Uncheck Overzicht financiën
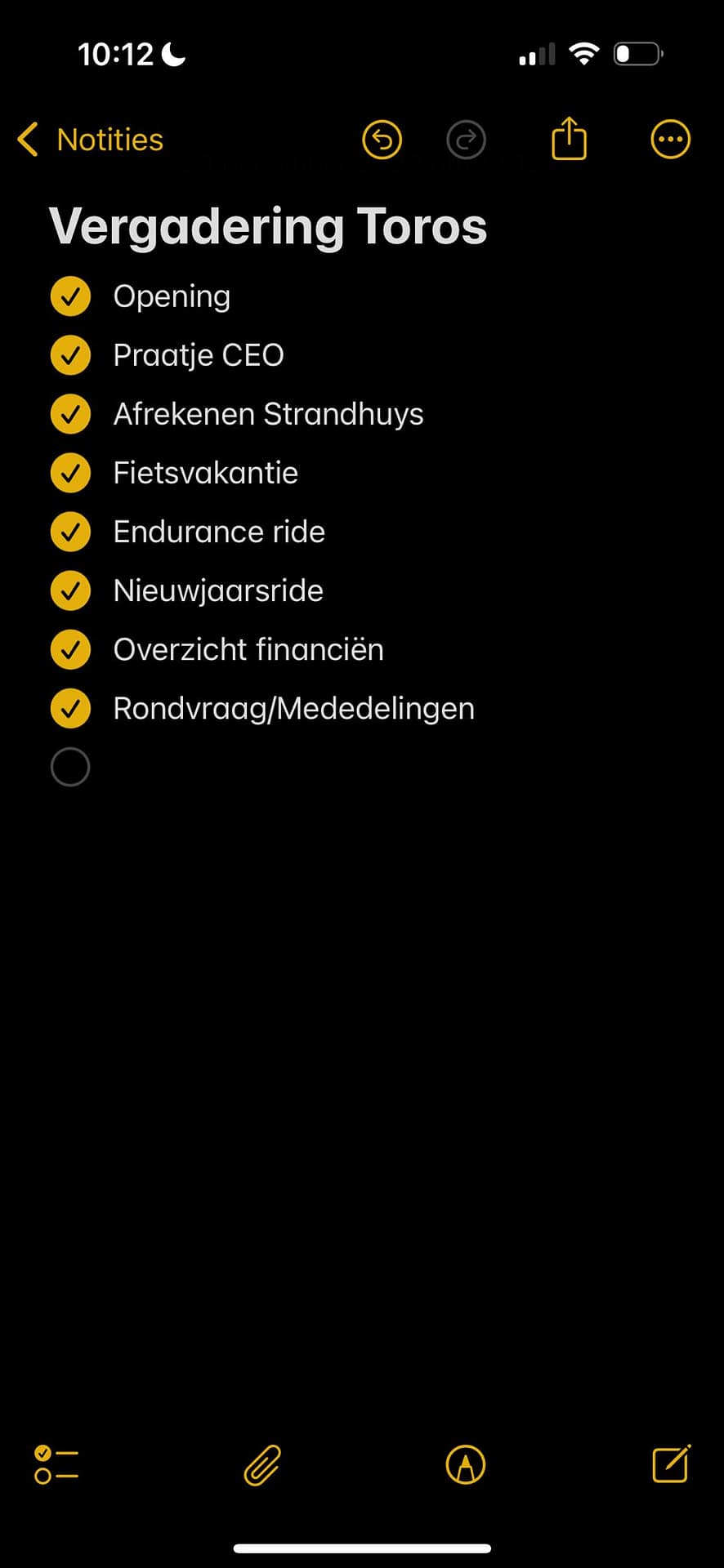 (71, 649)
